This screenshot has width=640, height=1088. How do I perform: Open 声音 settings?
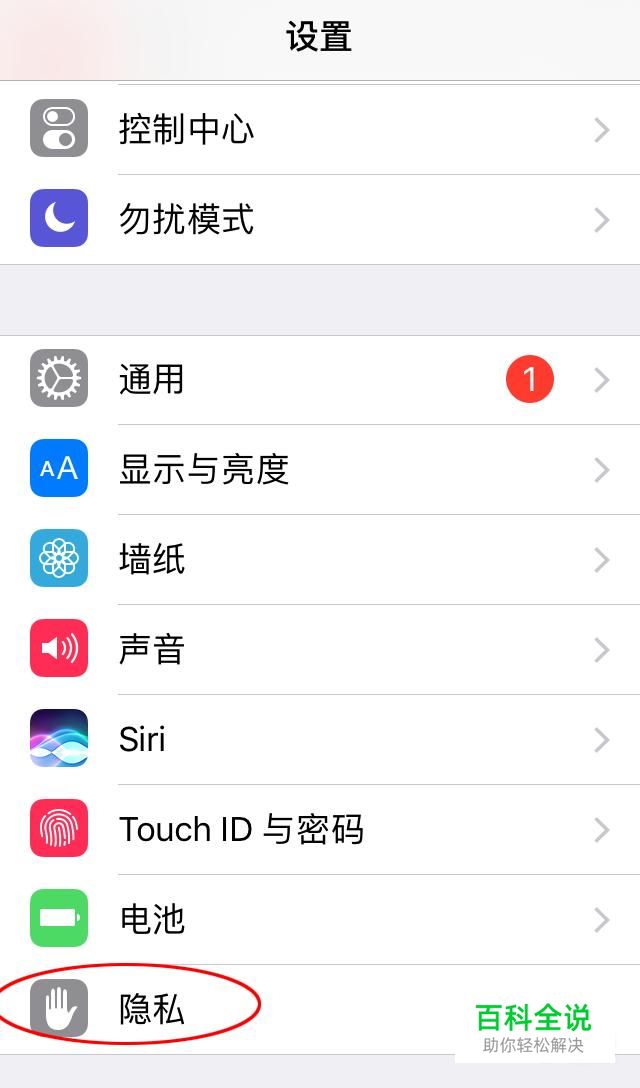(320, 650)
